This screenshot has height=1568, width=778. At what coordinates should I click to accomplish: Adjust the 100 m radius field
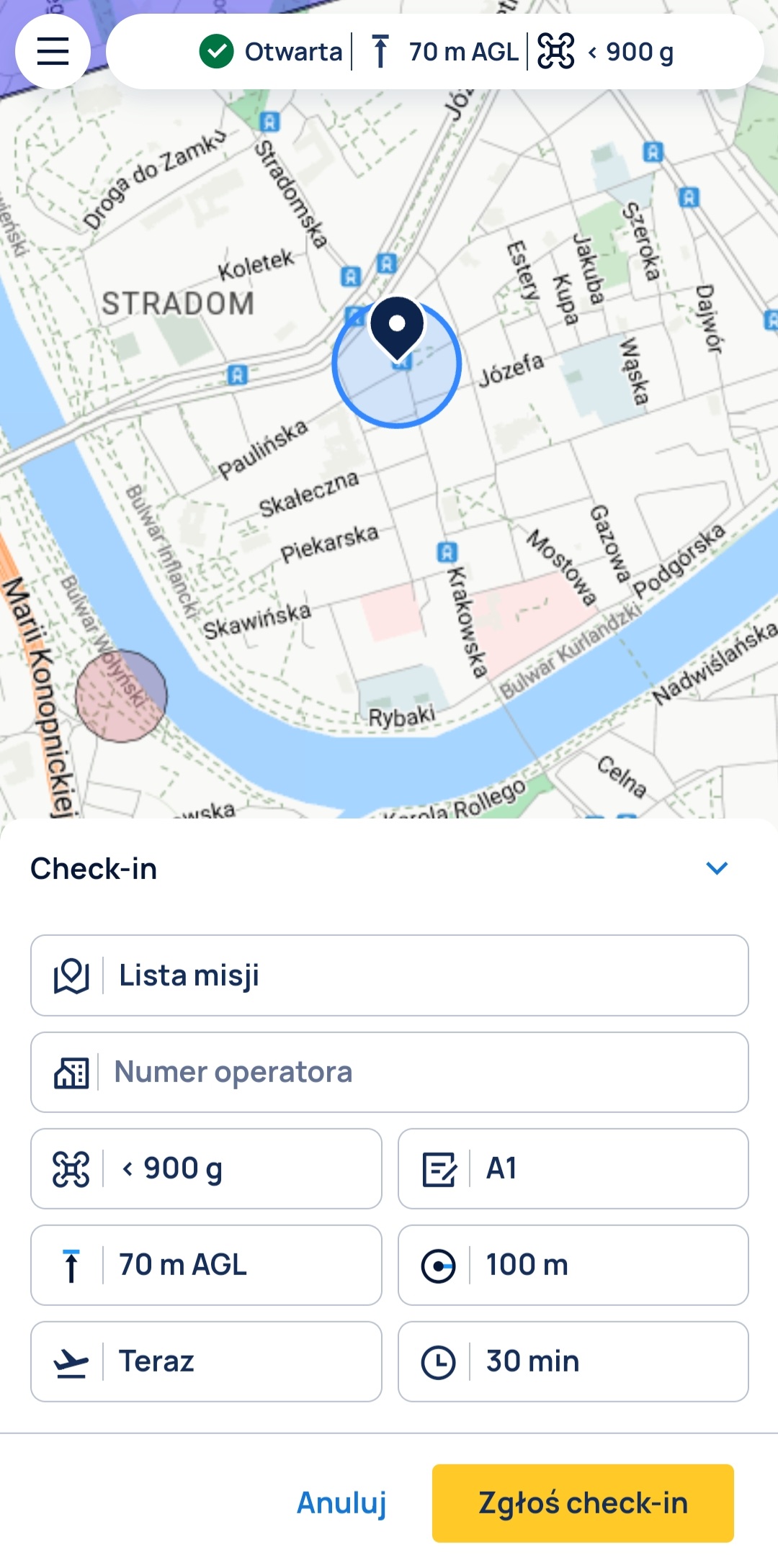(x=573, y=1265)
